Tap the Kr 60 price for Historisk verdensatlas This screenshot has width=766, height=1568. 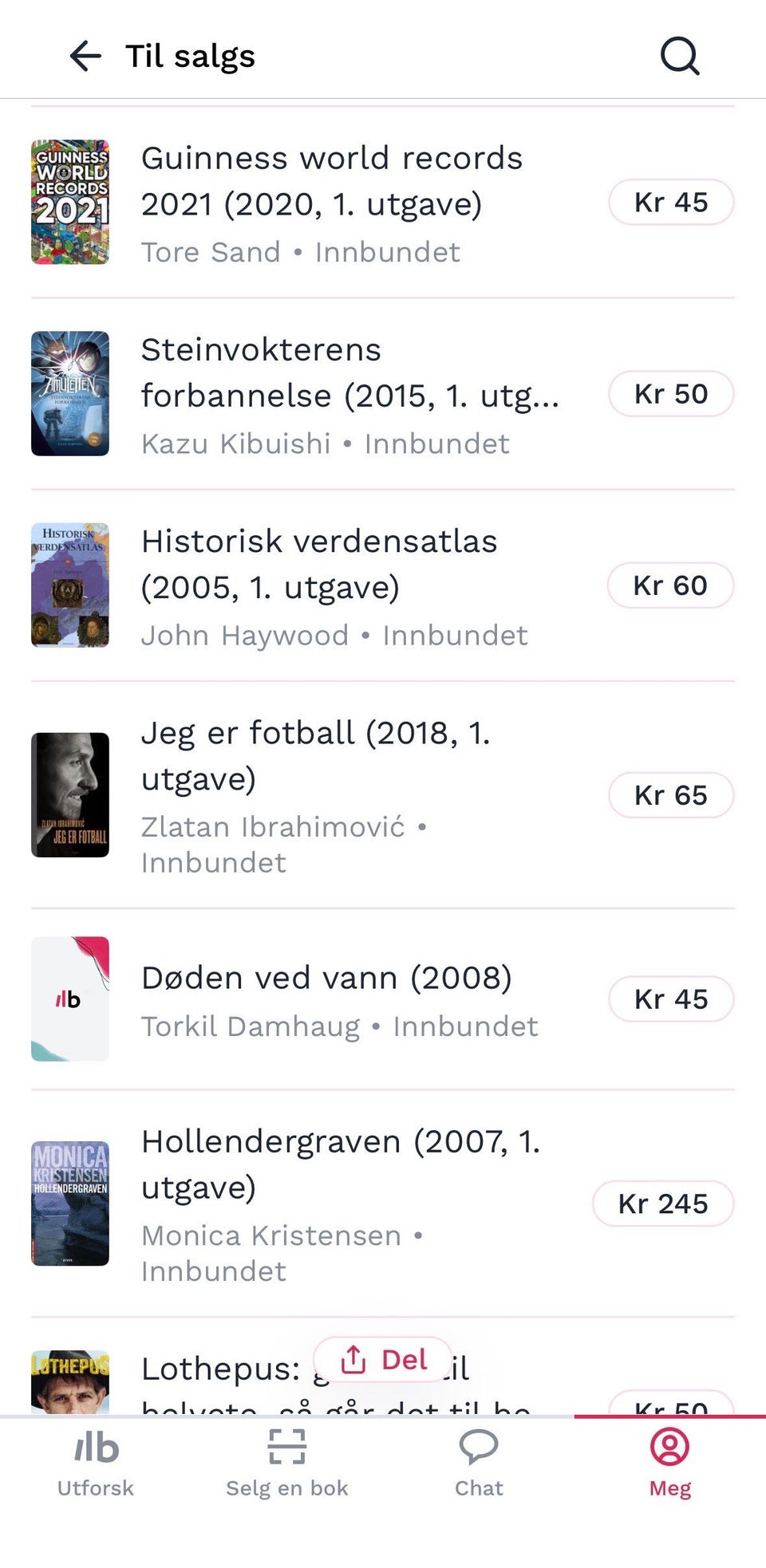click(x=670, y=585)
